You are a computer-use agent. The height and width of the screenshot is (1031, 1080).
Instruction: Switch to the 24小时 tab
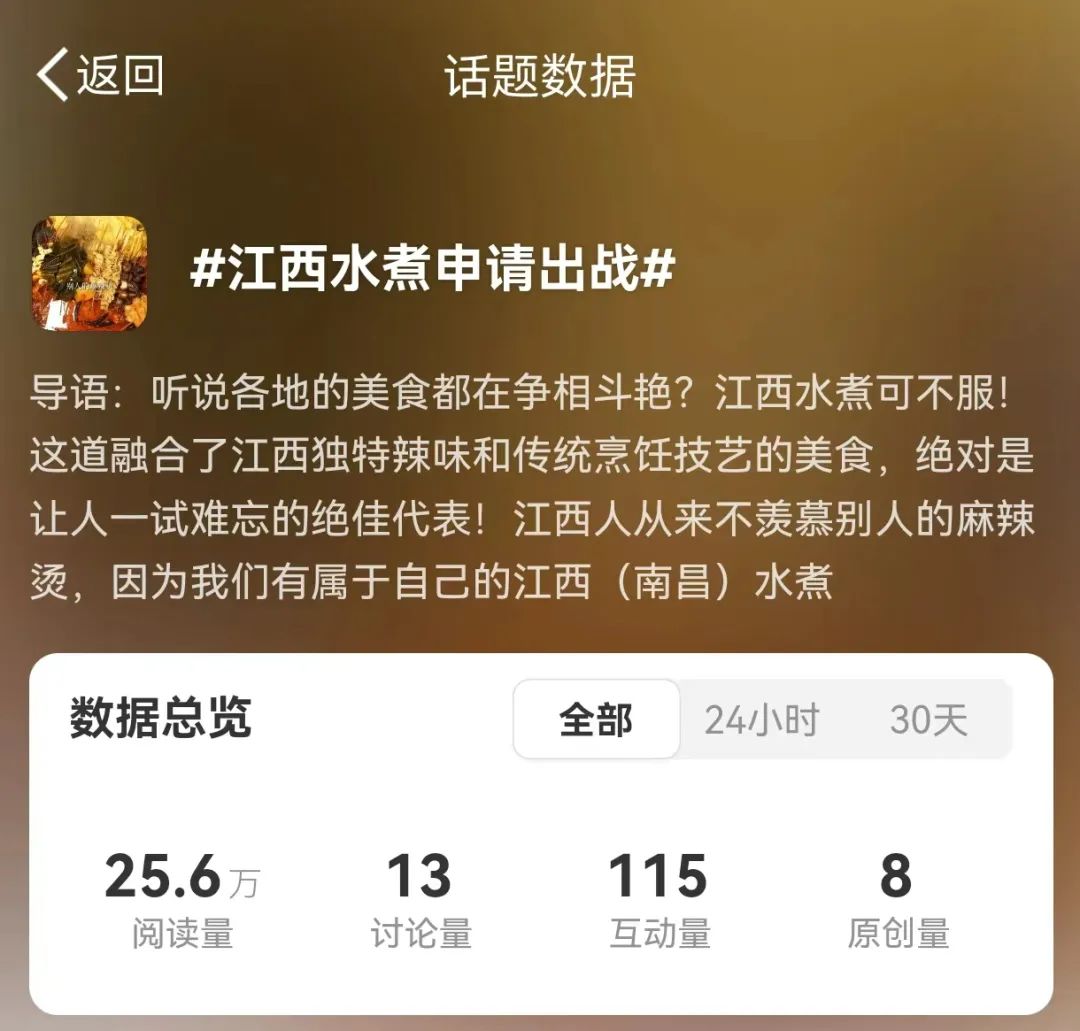pos(762,719)
